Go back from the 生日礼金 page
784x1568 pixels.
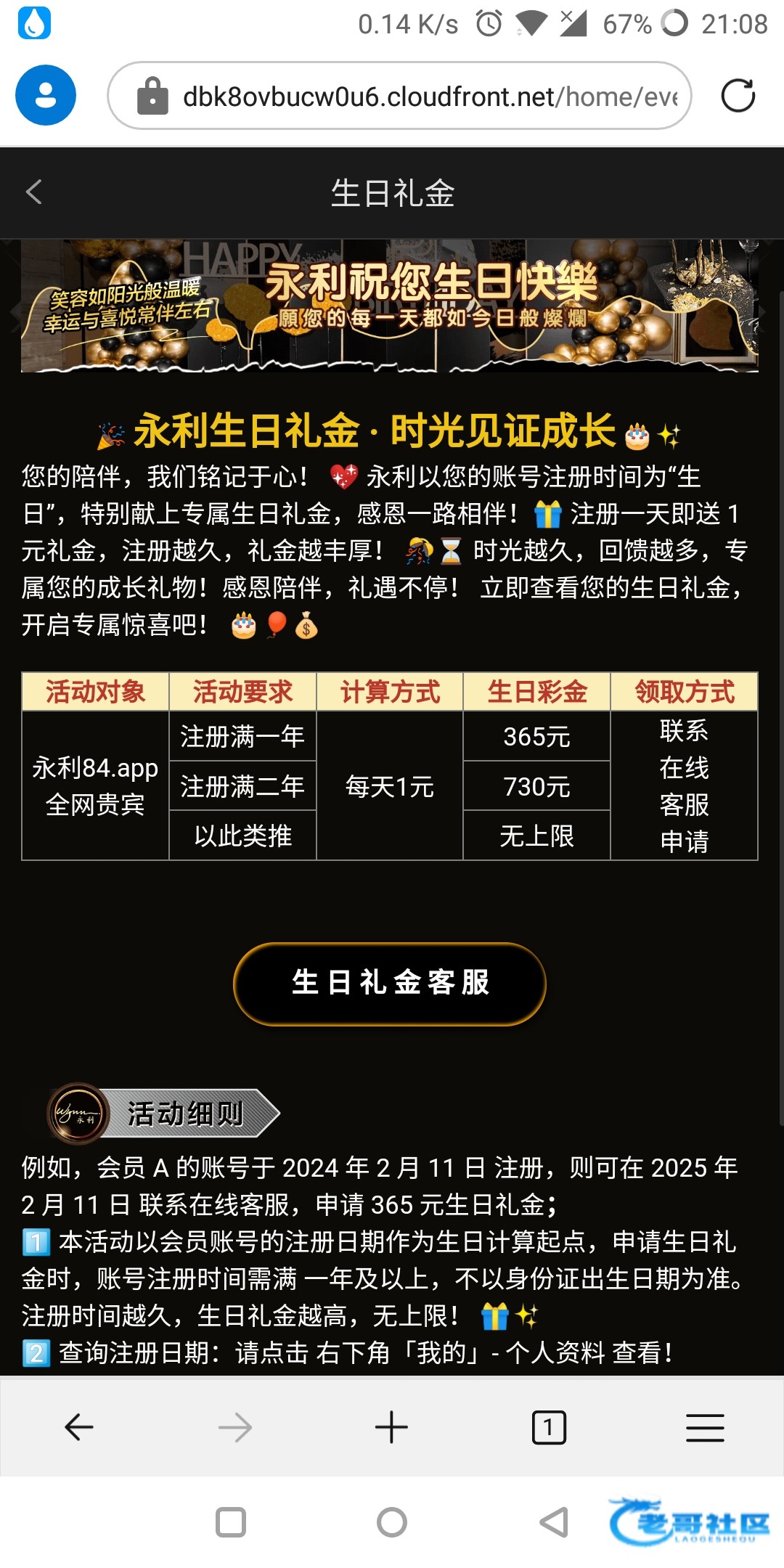(33, 192)
